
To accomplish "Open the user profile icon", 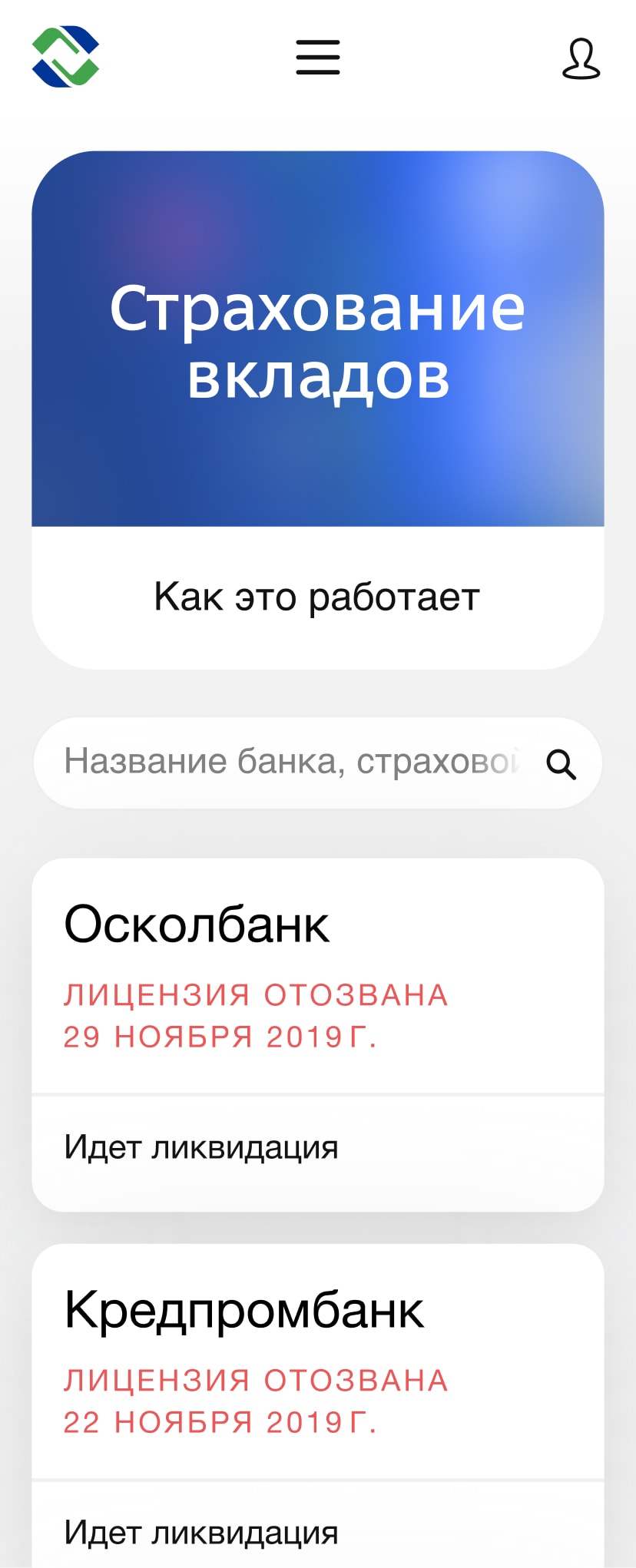I will (581, 59).
